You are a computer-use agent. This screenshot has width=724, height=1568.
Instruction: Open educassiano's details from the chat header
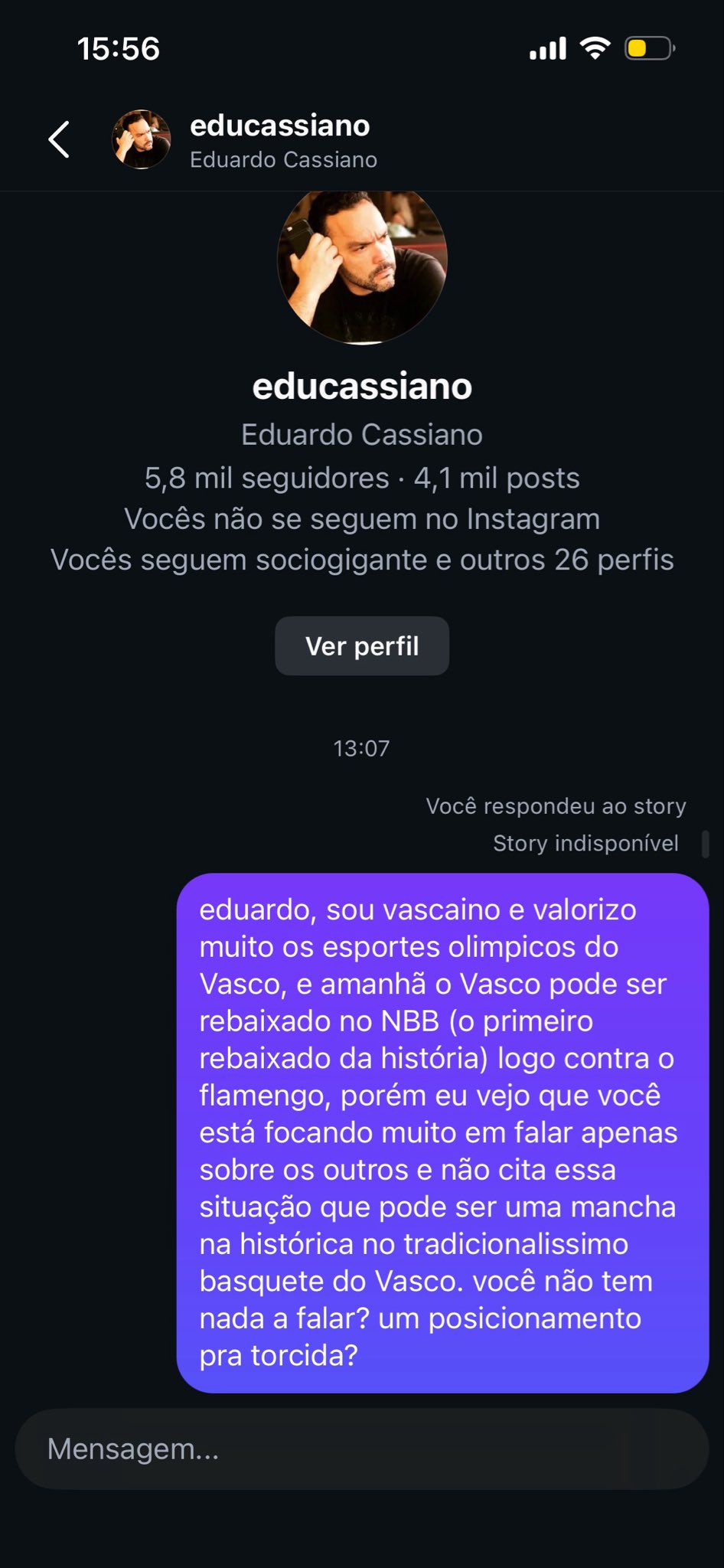(x=280, y=141)
